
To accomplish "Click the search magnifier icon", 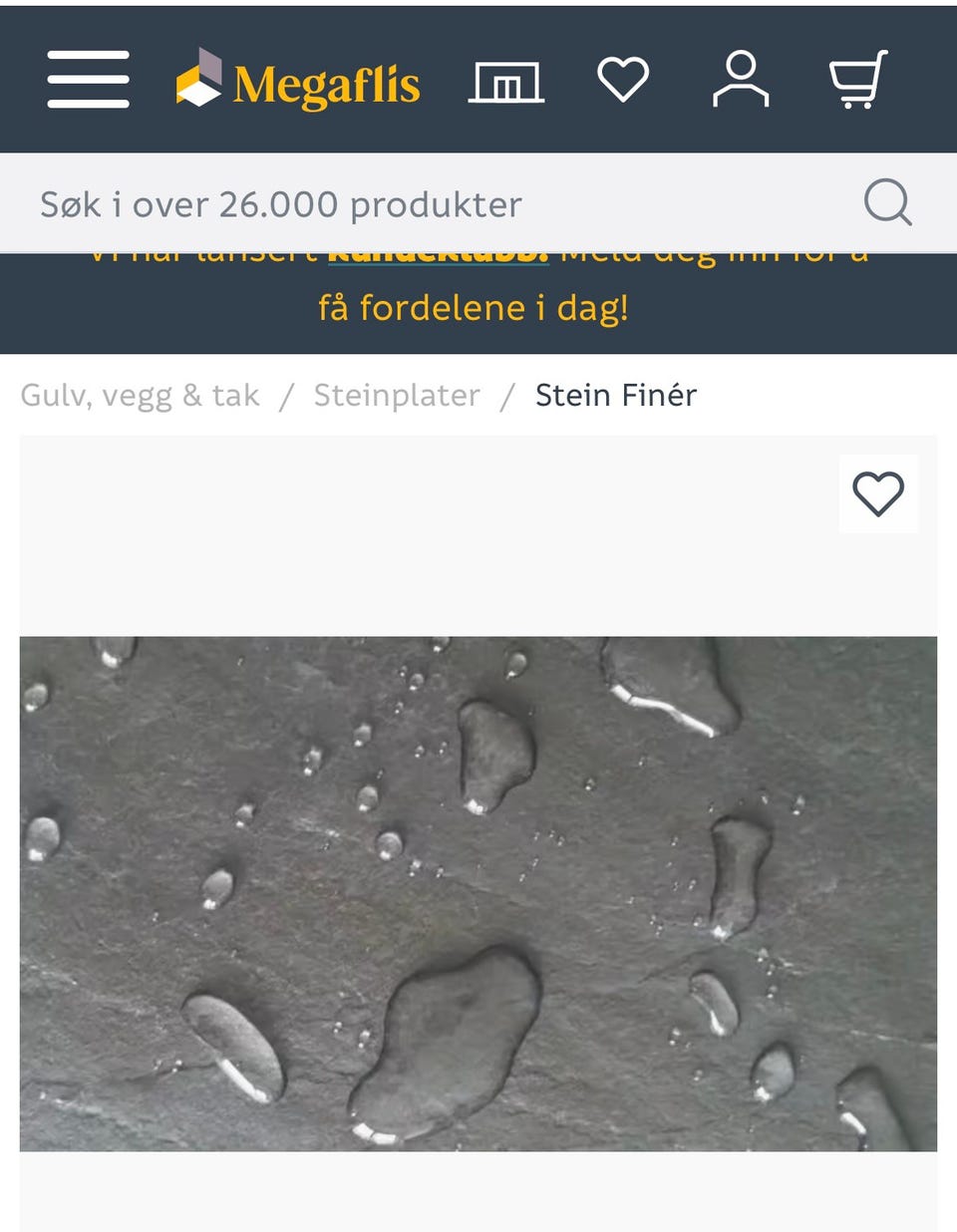I will (x=888, y=203).
